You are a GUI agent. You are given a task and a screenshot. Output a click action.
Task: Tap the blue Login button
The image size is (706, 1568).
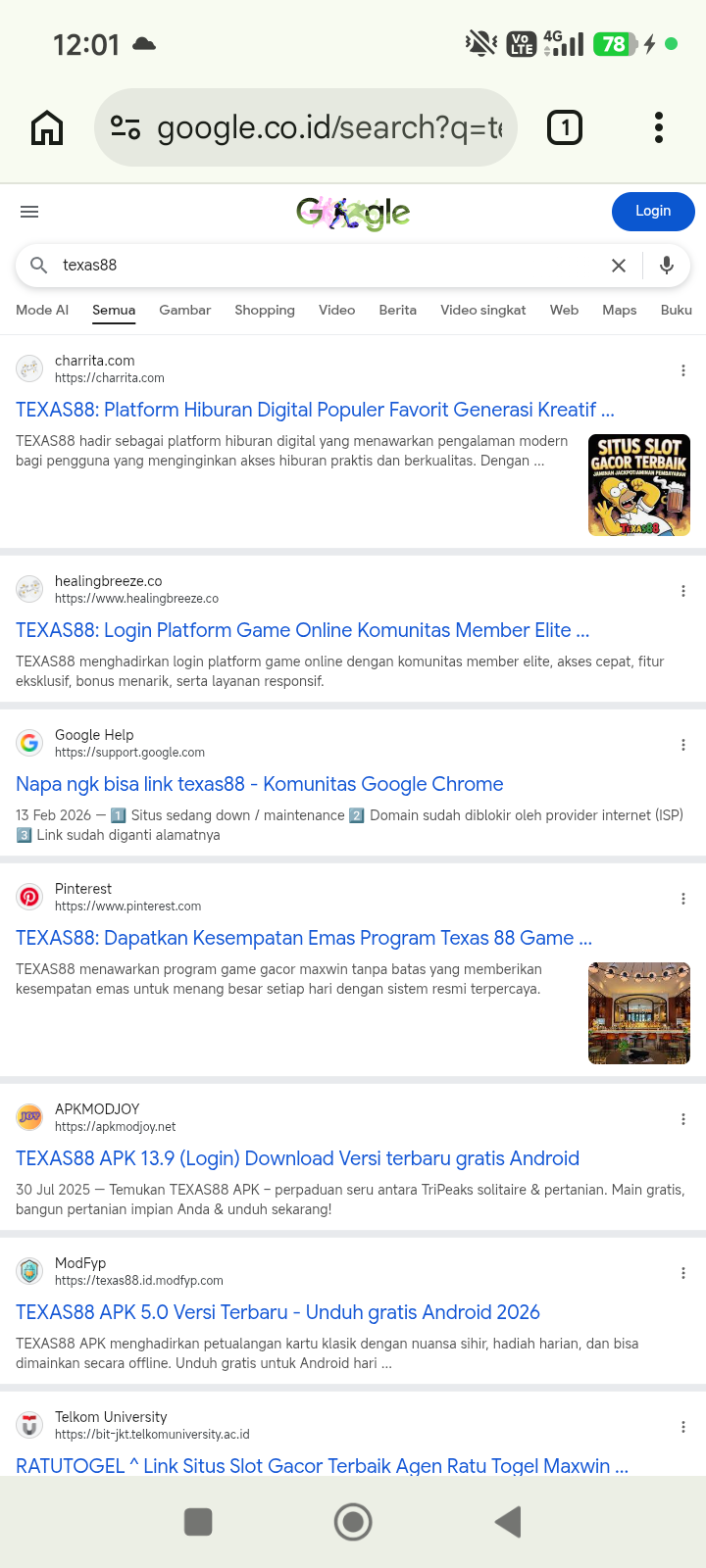tap(653, 211)
